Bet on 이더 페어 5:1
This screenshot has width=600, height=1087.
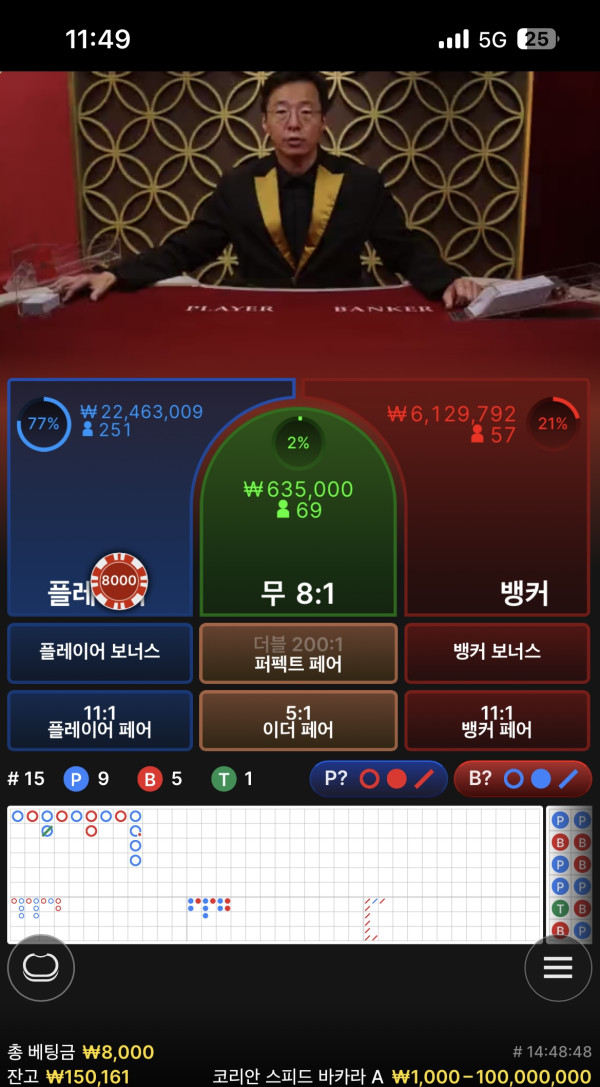pos(298,720)
